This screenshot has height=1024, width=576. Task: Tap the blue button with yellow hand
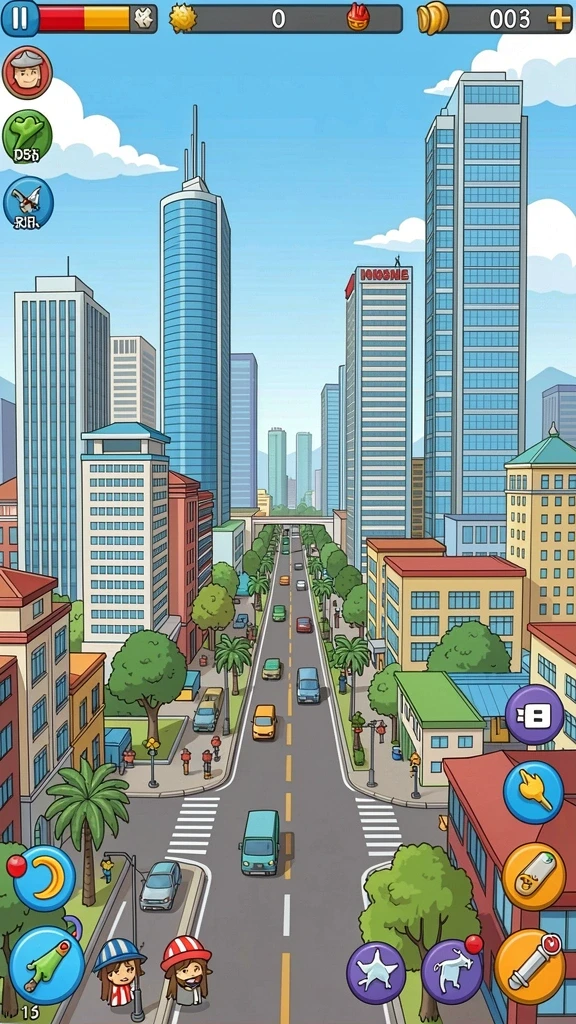click(534, 792)
